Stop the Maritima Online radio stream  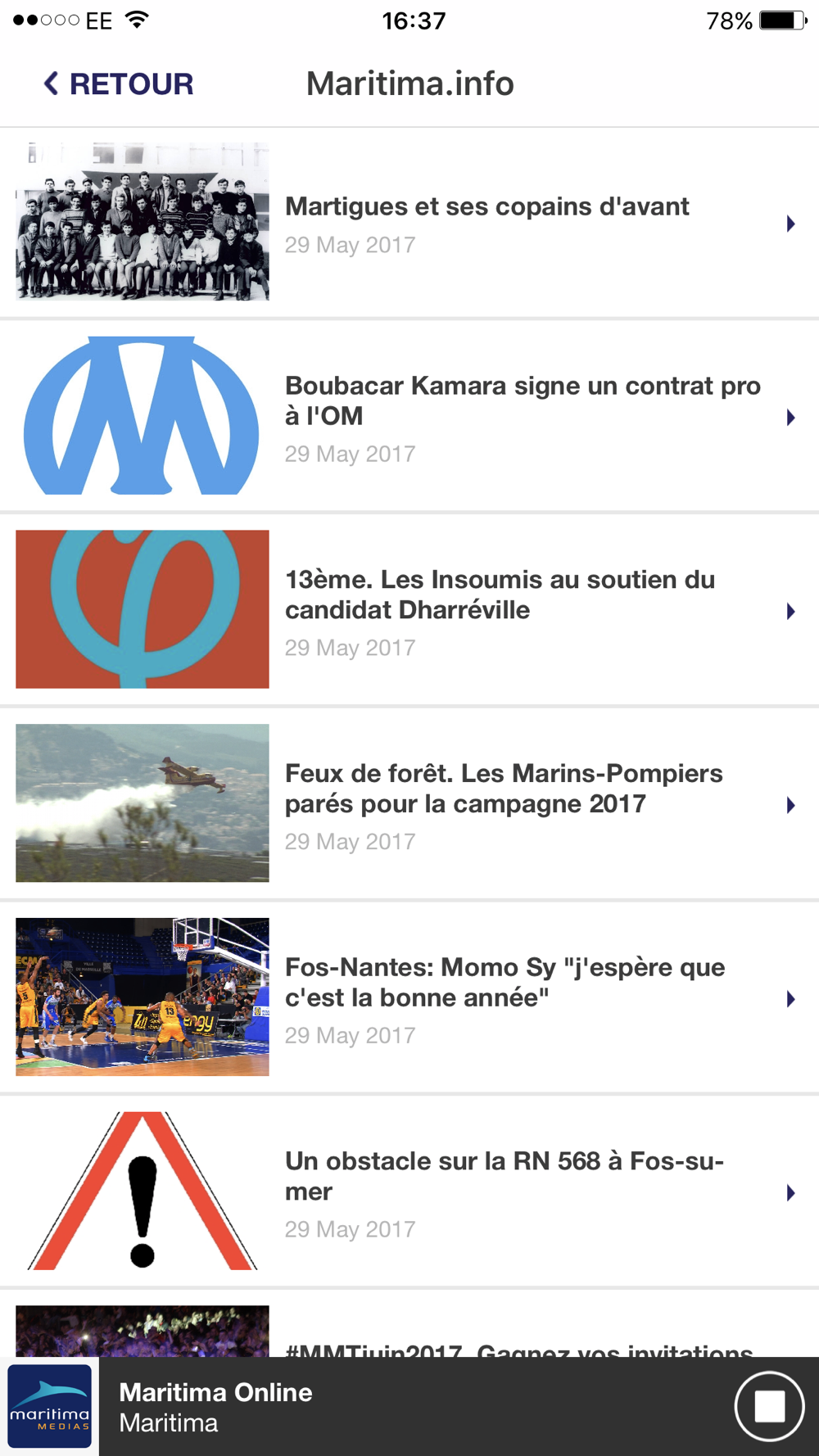coord(769,1406)
